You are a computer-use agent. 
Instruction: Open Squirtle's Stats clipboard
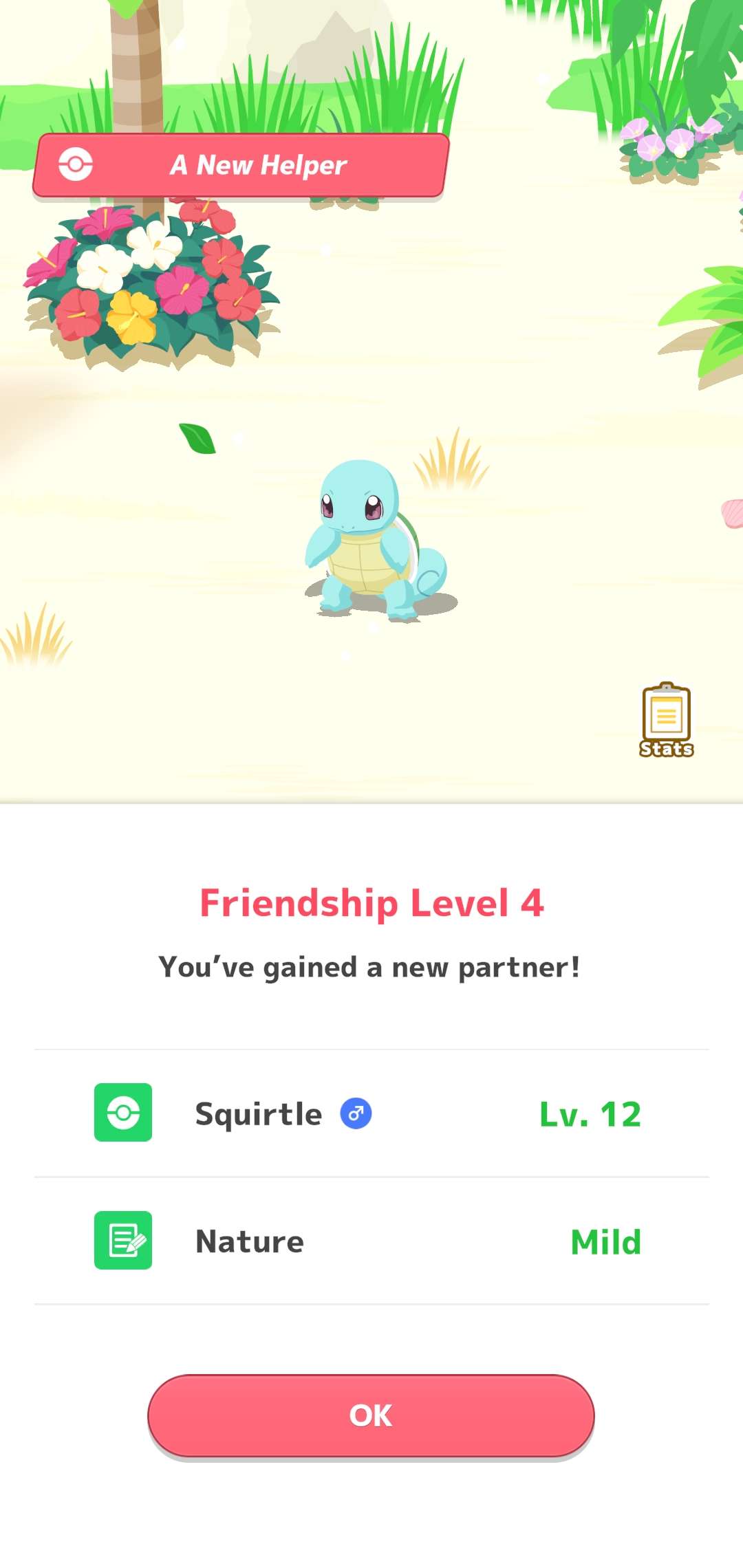(x=666, y=720)
